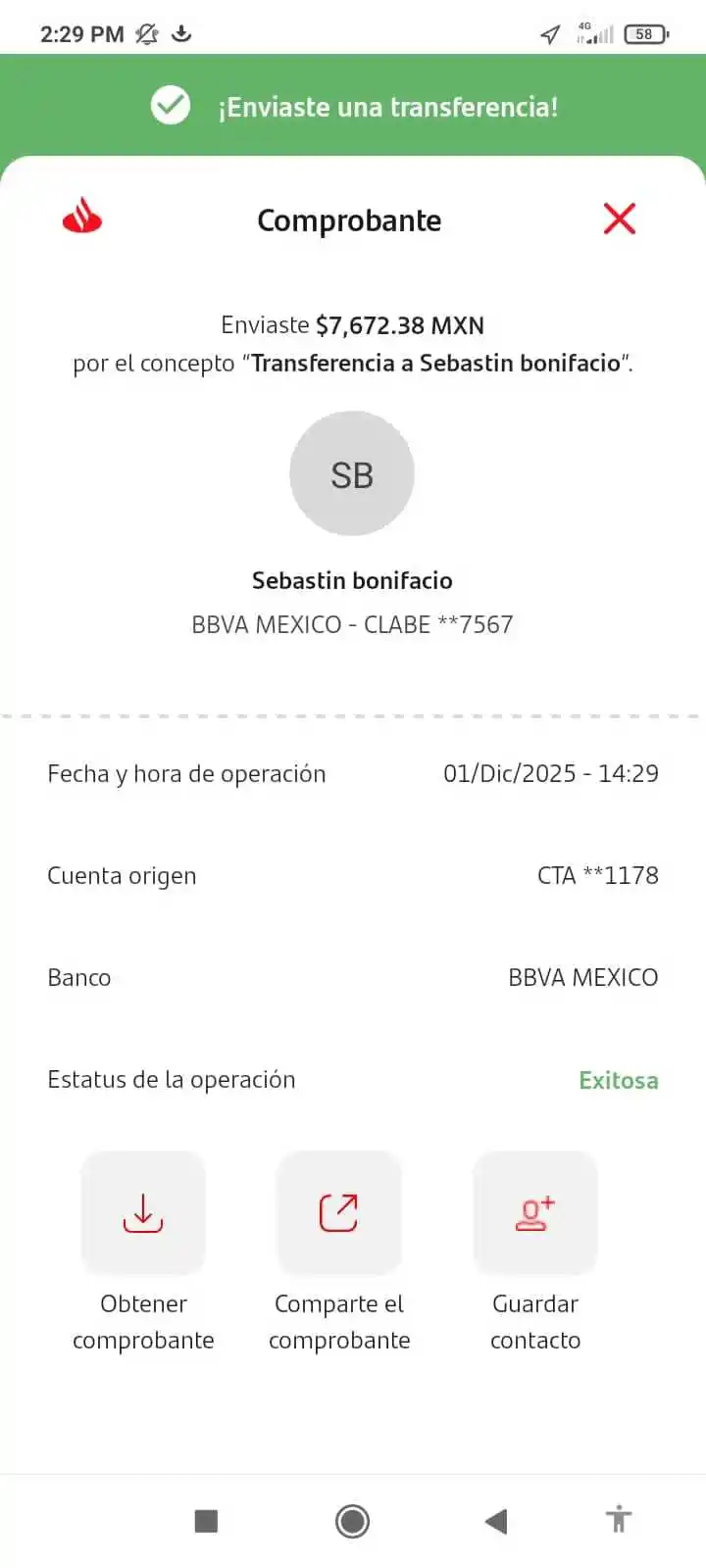The image size is (706, 1568).
Task: Open the recent apps view
Action: point(206,1521)
